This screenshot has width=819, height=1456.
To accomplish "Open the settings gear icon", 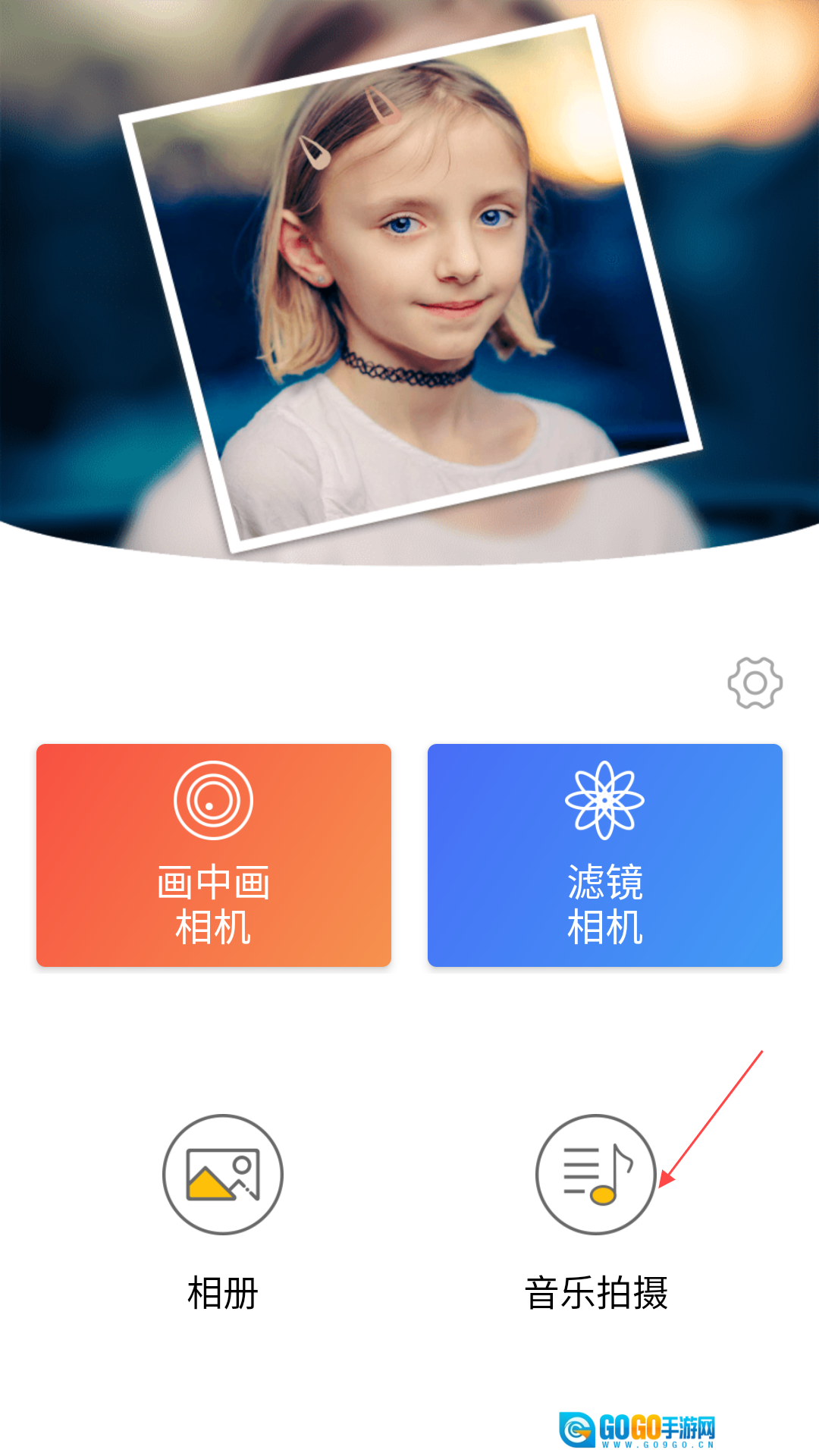I will (755, 683).
